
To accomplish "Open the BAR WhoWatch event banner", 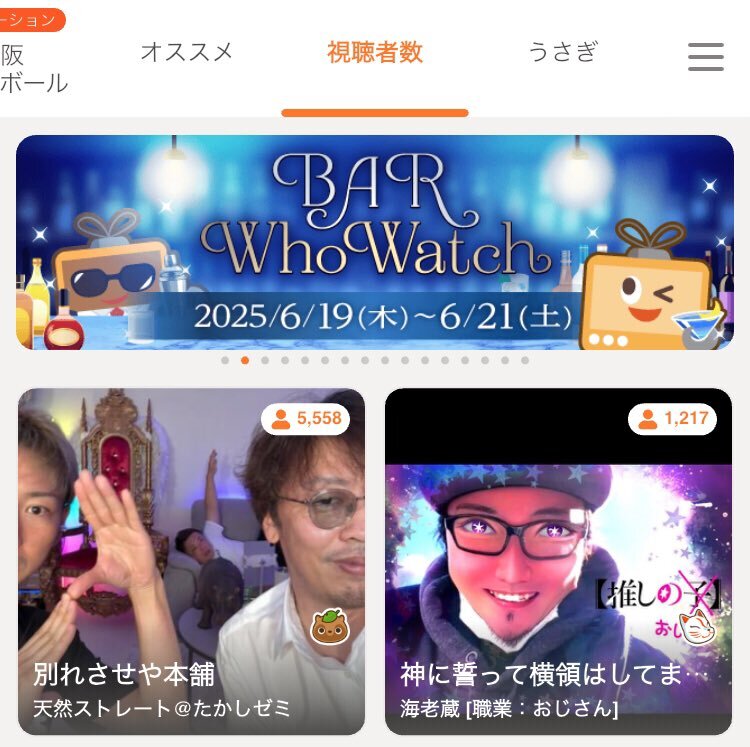I will click(x=375, y=242).
